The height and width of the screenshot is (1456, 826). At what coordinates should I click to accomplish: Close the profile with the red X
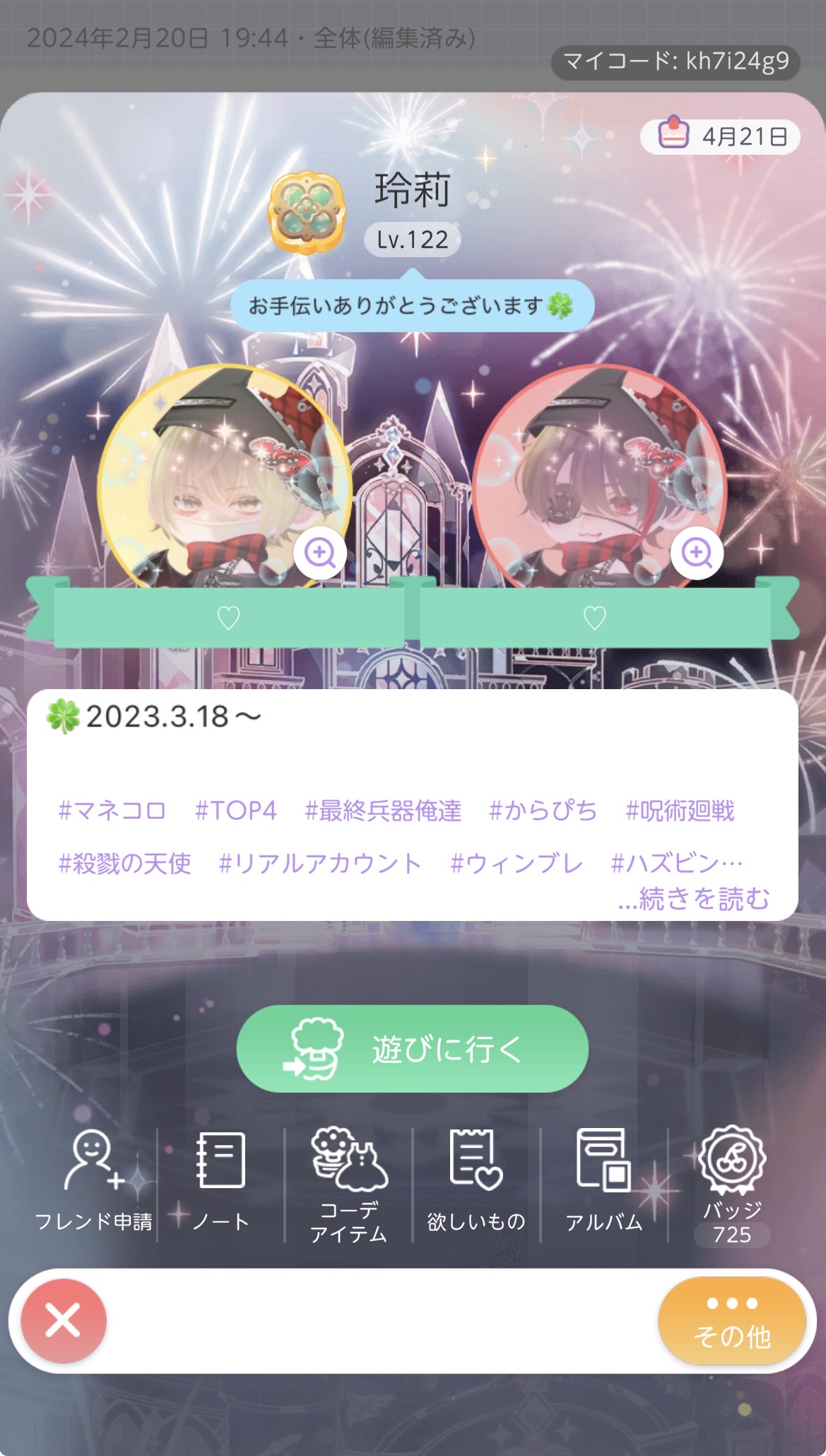coord(64,1320)
